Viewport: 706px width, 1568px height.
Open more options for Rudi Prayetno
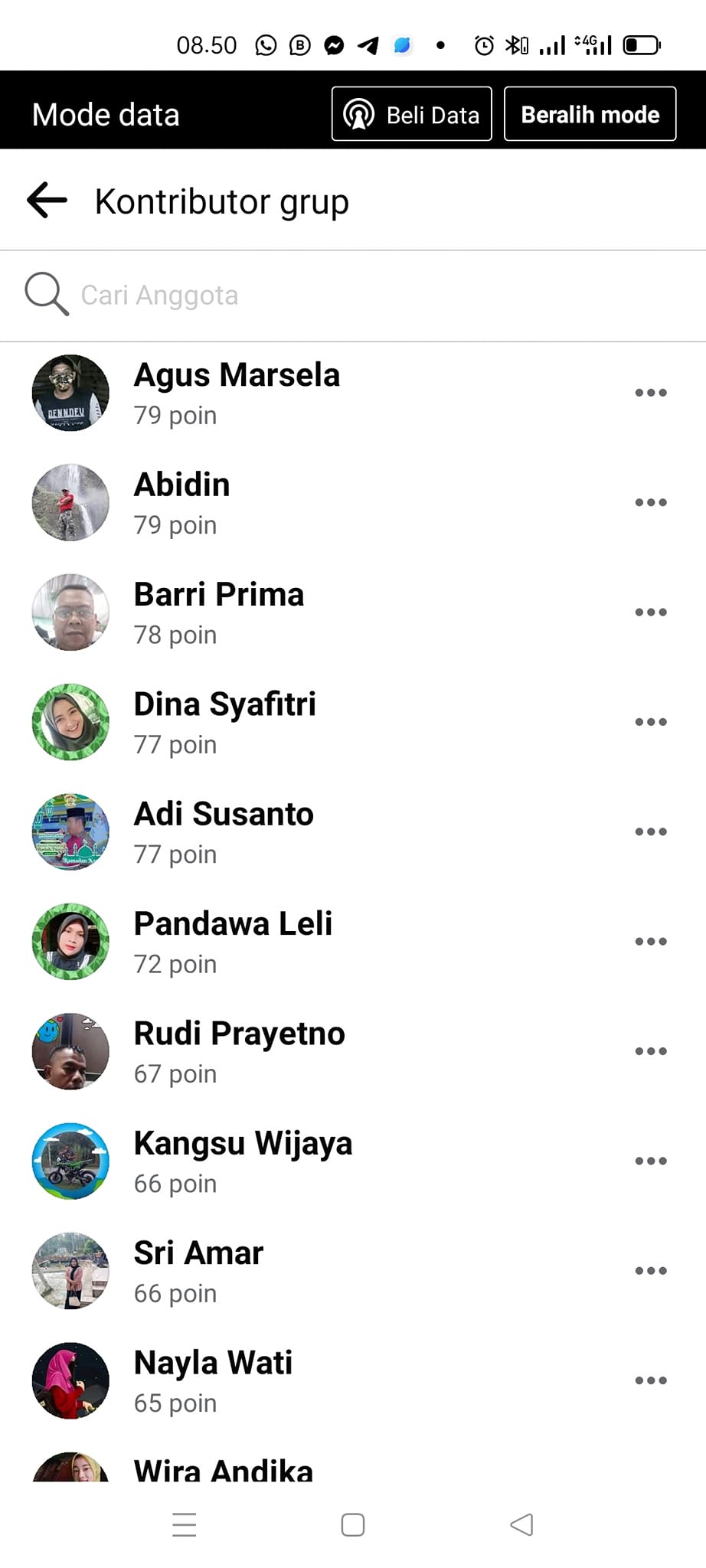point(650,1050)
